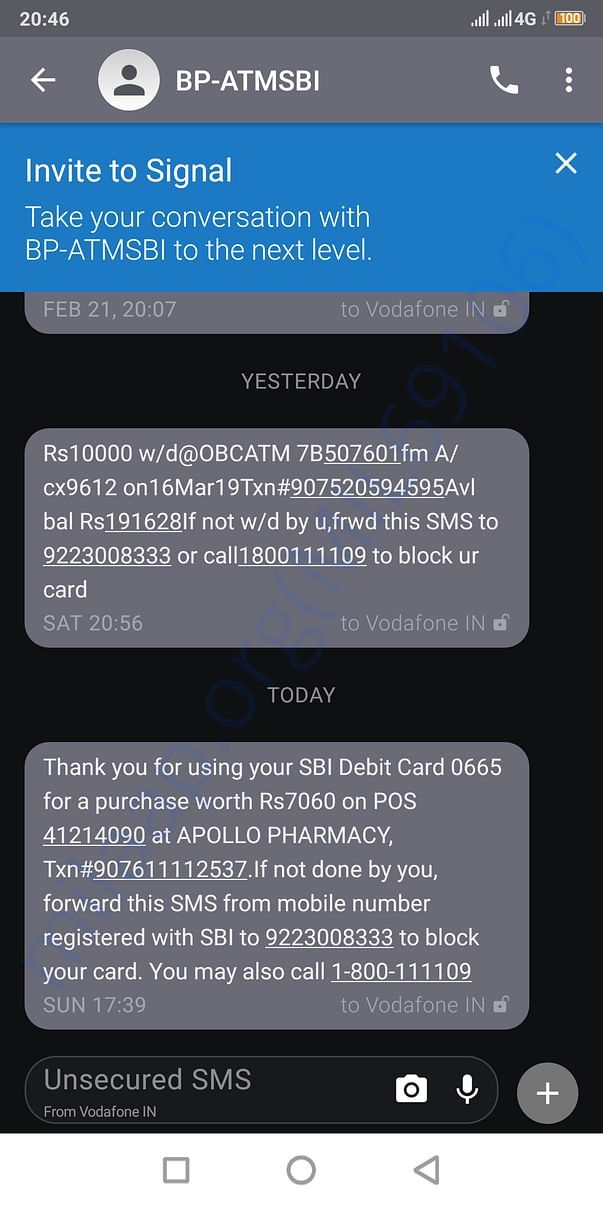Call the 1-800-111109 helpline link
The image size is (603, 1206).
(401, 971)
